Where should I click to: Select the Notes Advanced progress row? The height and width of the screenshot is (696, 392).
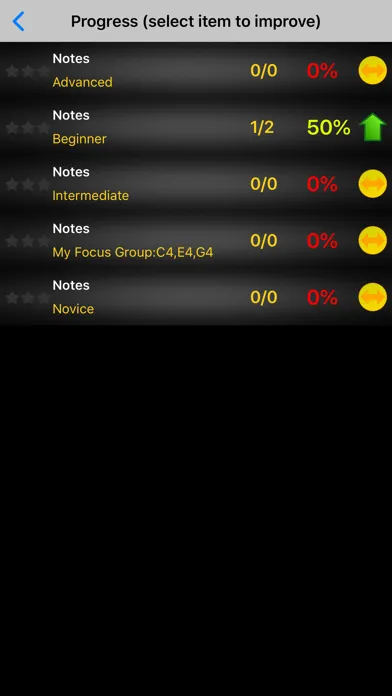click(x=196, y=71)
